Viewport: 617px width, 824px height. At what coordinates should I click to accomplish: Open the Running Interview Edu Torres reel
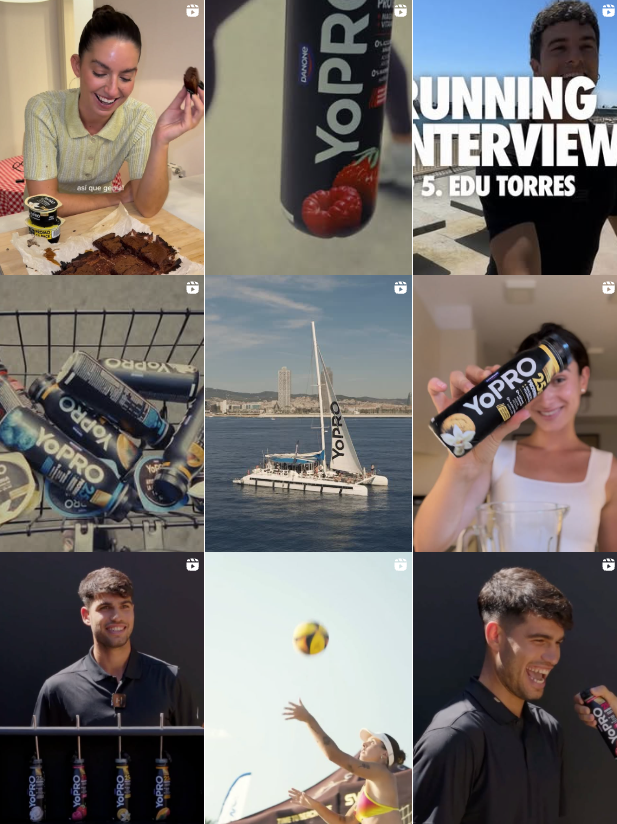click(515, 137)
